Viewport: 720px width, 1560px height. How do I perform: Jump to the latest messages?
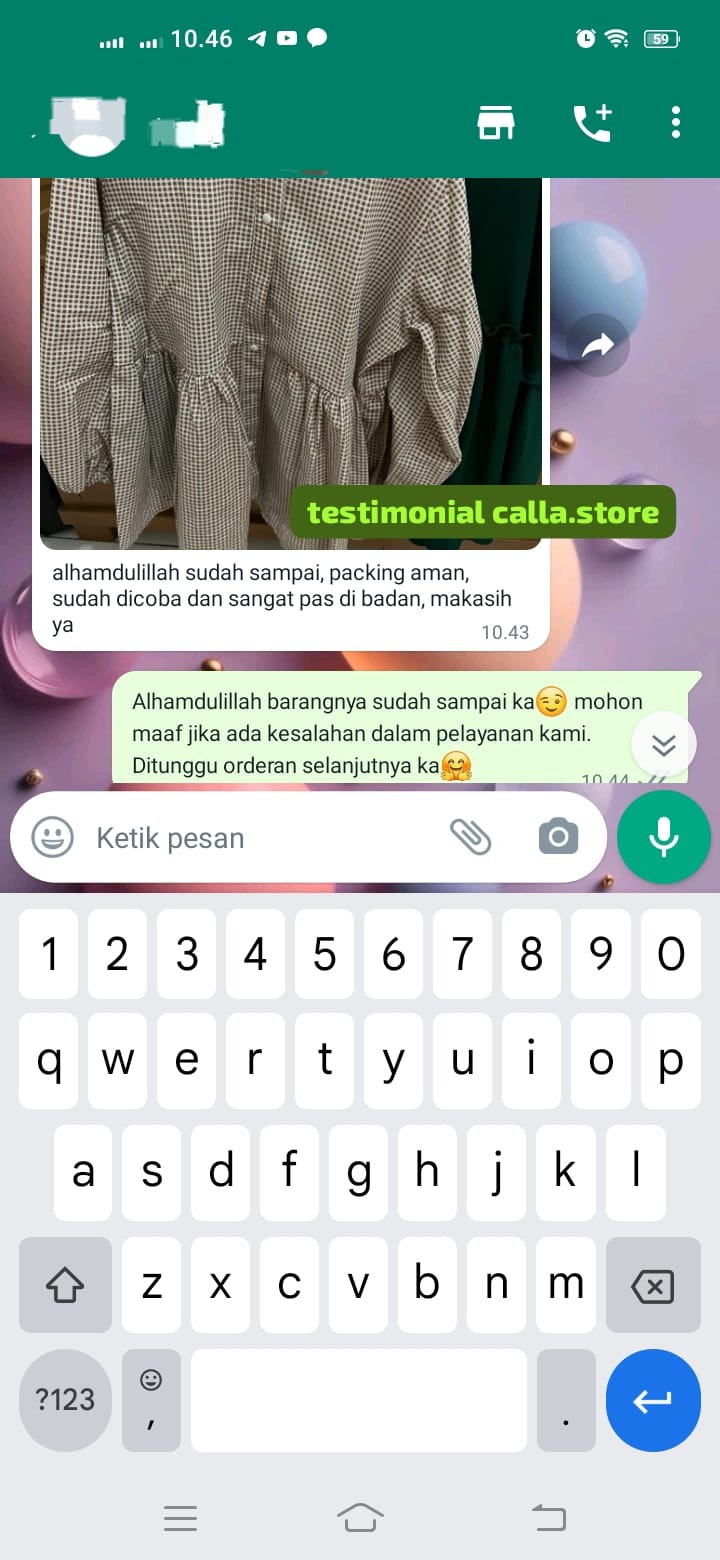coord(664,745)
